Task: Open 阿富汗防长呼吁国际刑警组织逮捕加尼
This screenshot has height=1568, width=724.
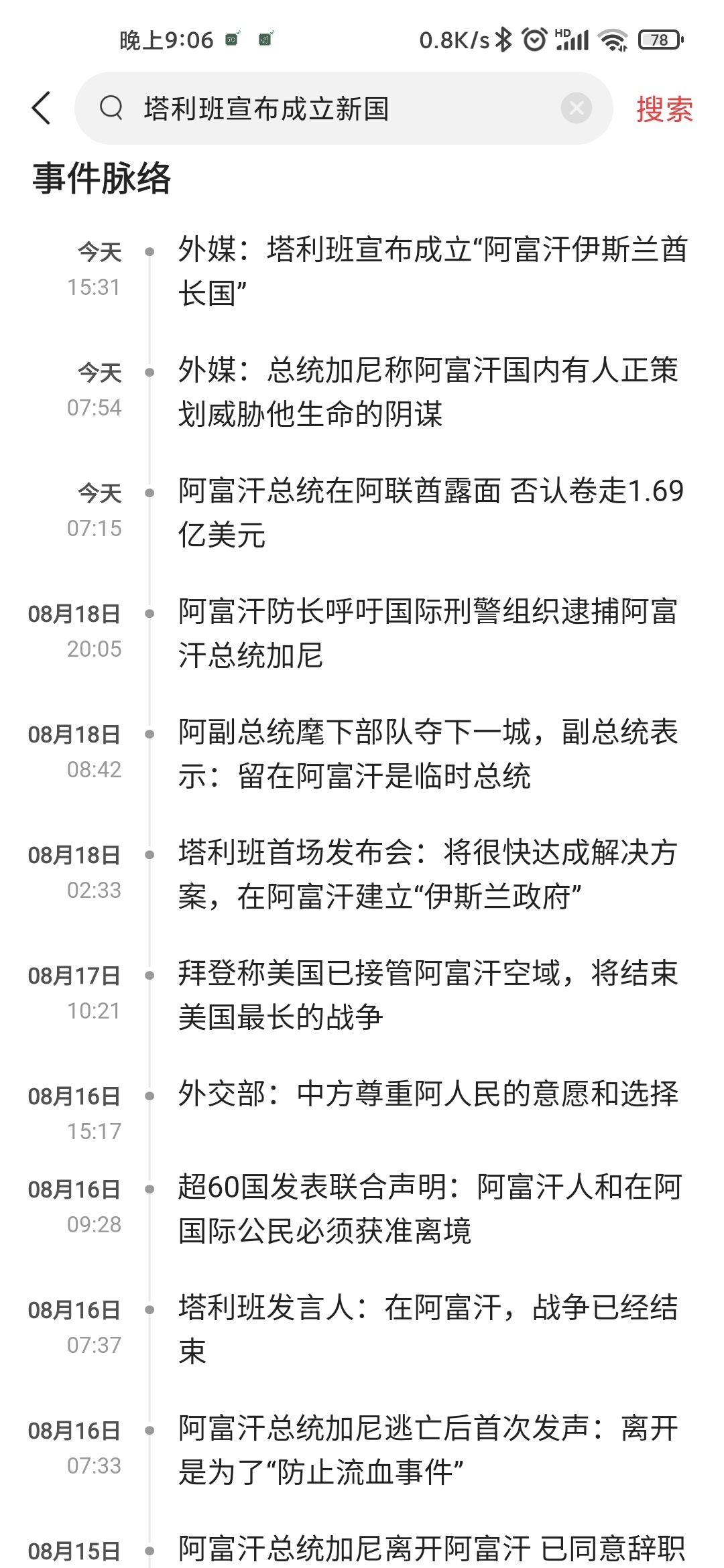Action: coord(428,633)
